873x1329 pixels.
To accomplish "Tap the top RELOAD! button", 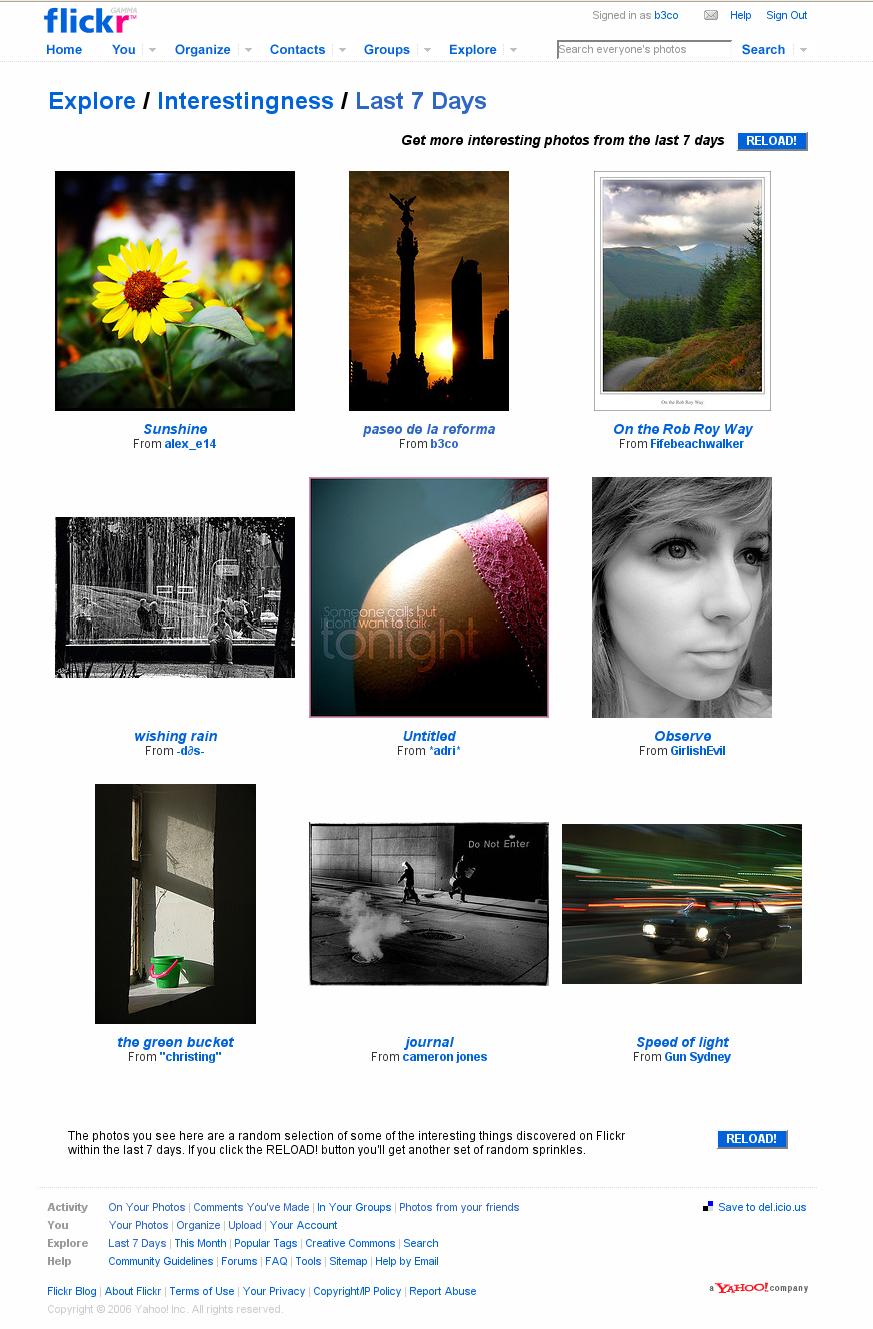I will pos(772,141).
